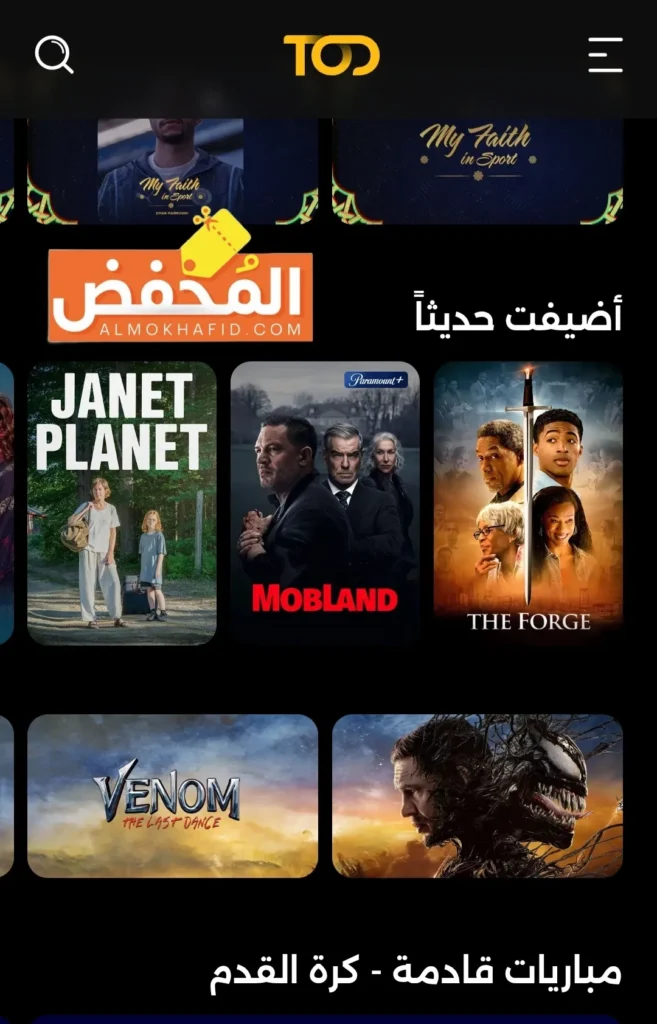This screenshot has width=657, height=1024.
Task: Open the hamburger menu
Action: tap(605, 55)
